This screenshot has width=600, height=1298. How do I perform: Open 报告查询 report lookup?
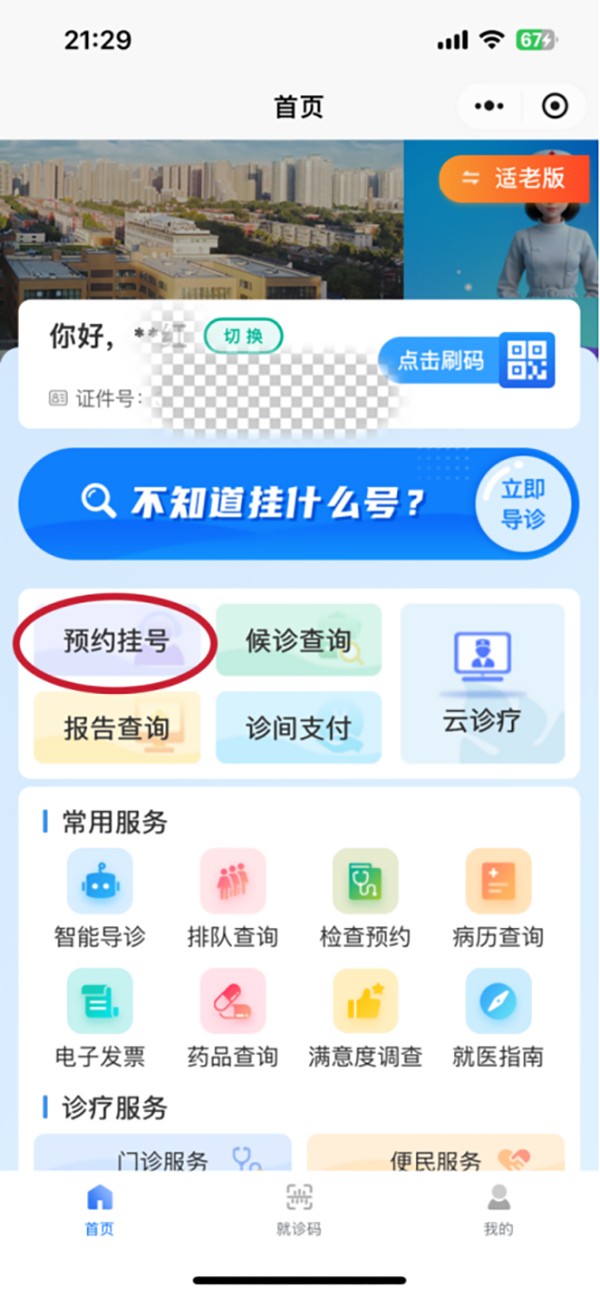[116, 728]
